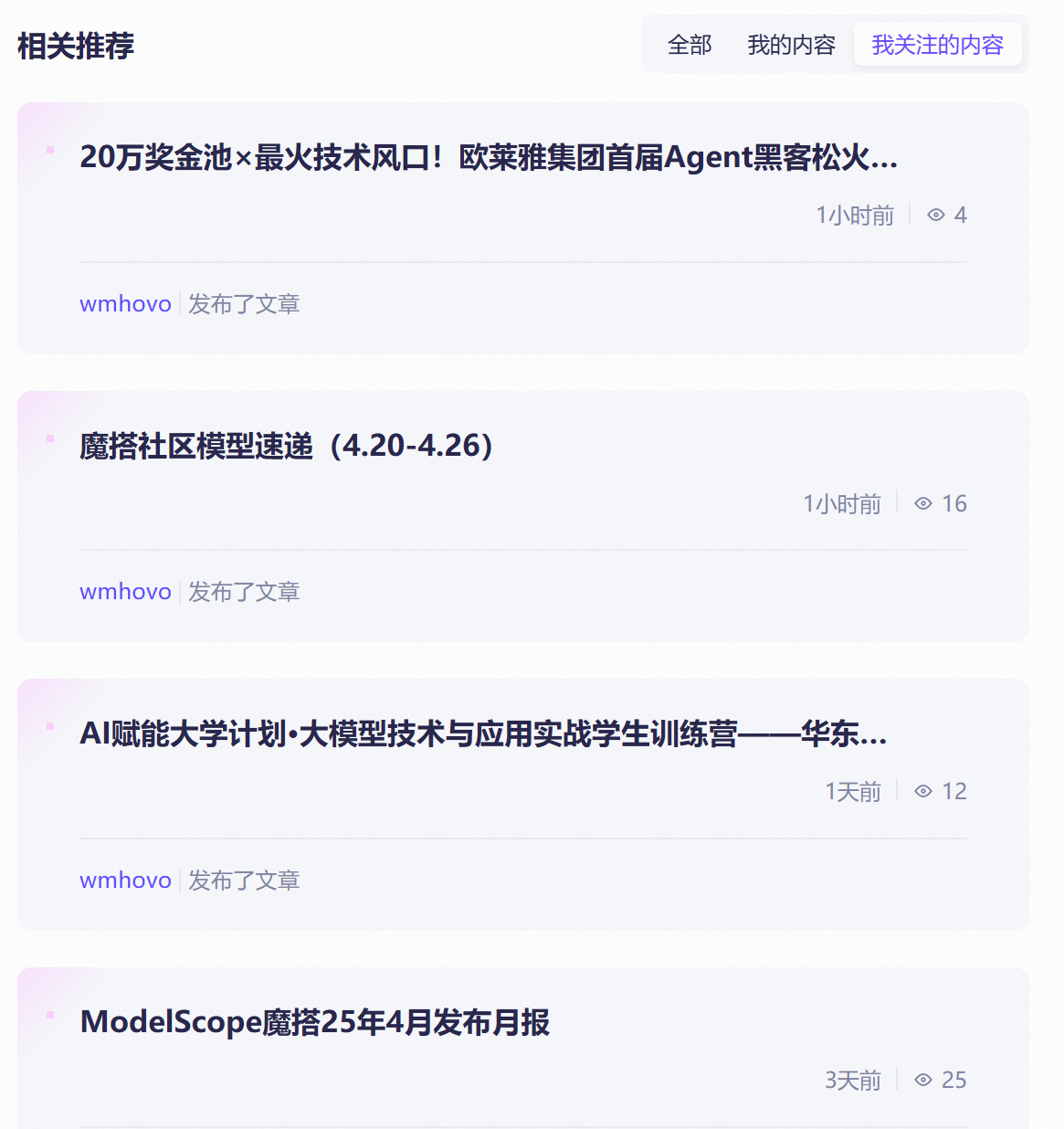Open the AI赋能大学计划 training camp article

coord(483,733)
